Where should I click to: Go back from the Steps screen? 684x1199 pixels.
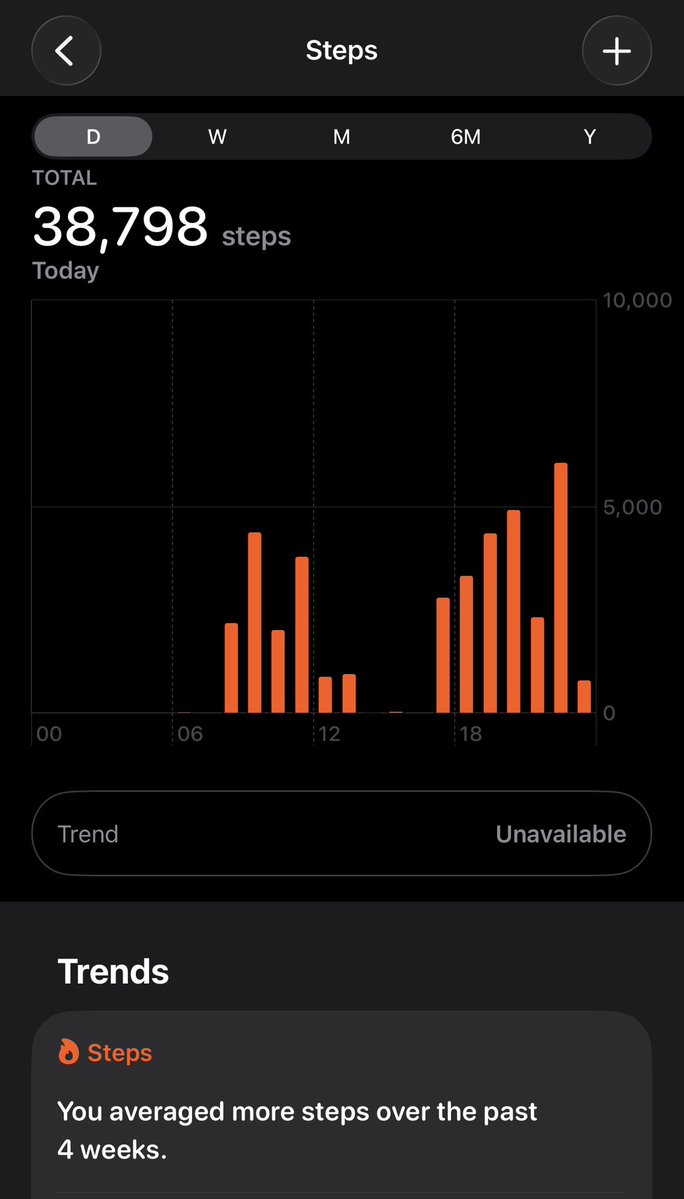(x=66, y=50)
